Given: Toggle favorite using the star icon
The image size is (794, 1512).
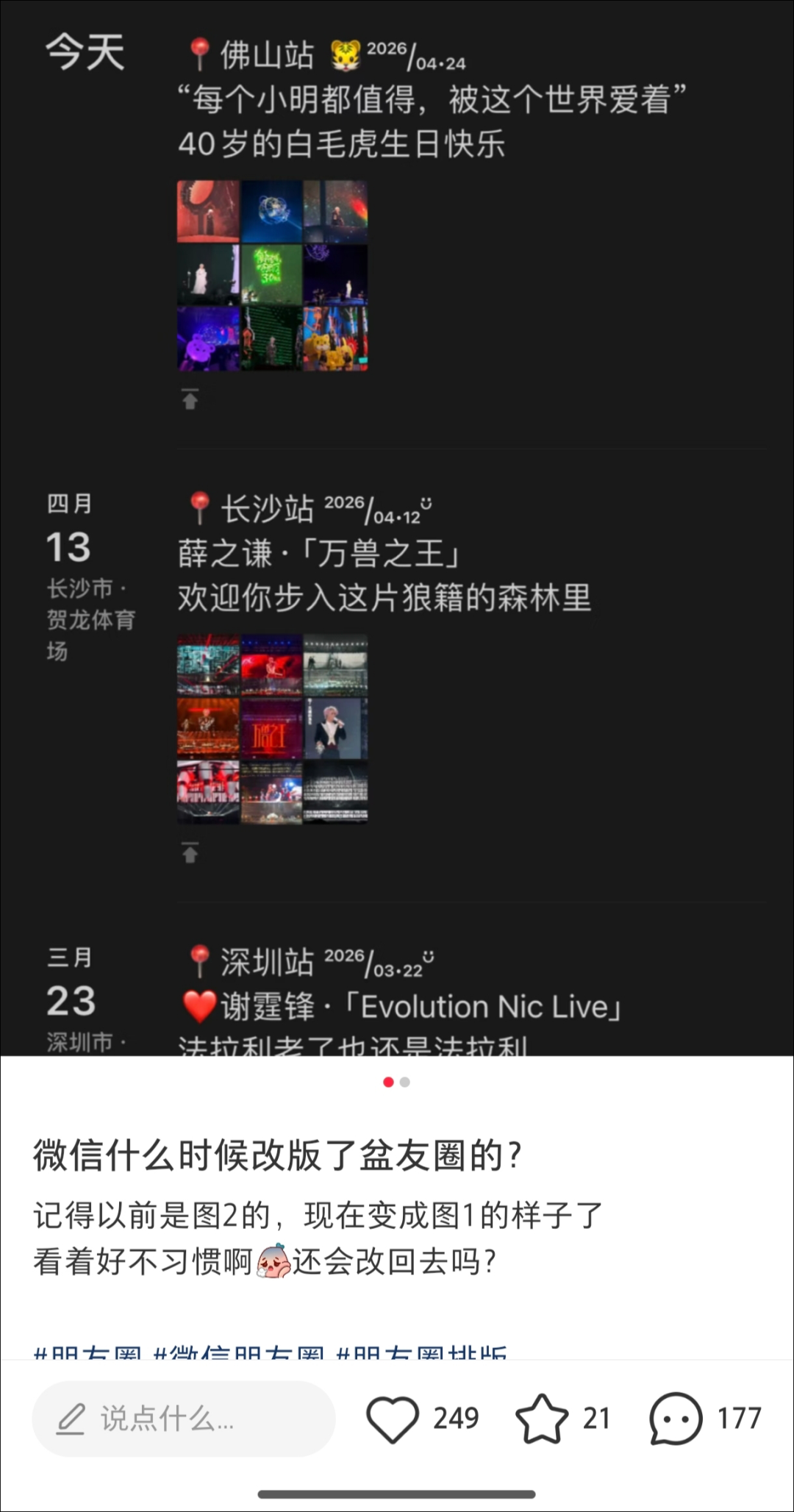Looking at the screenshot, I should click(x=542, y=1419).
